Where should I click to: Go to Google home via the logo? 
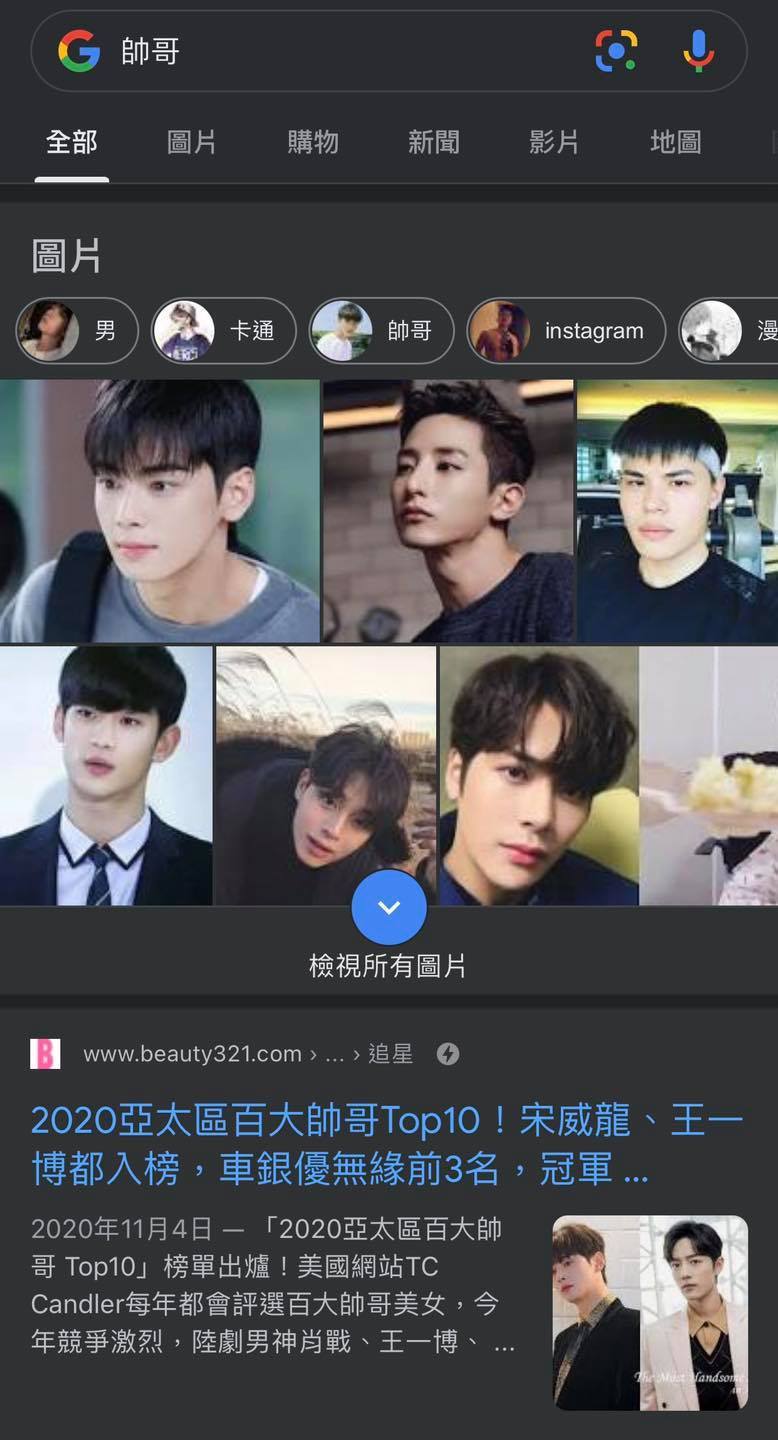[x=79, y=51]
